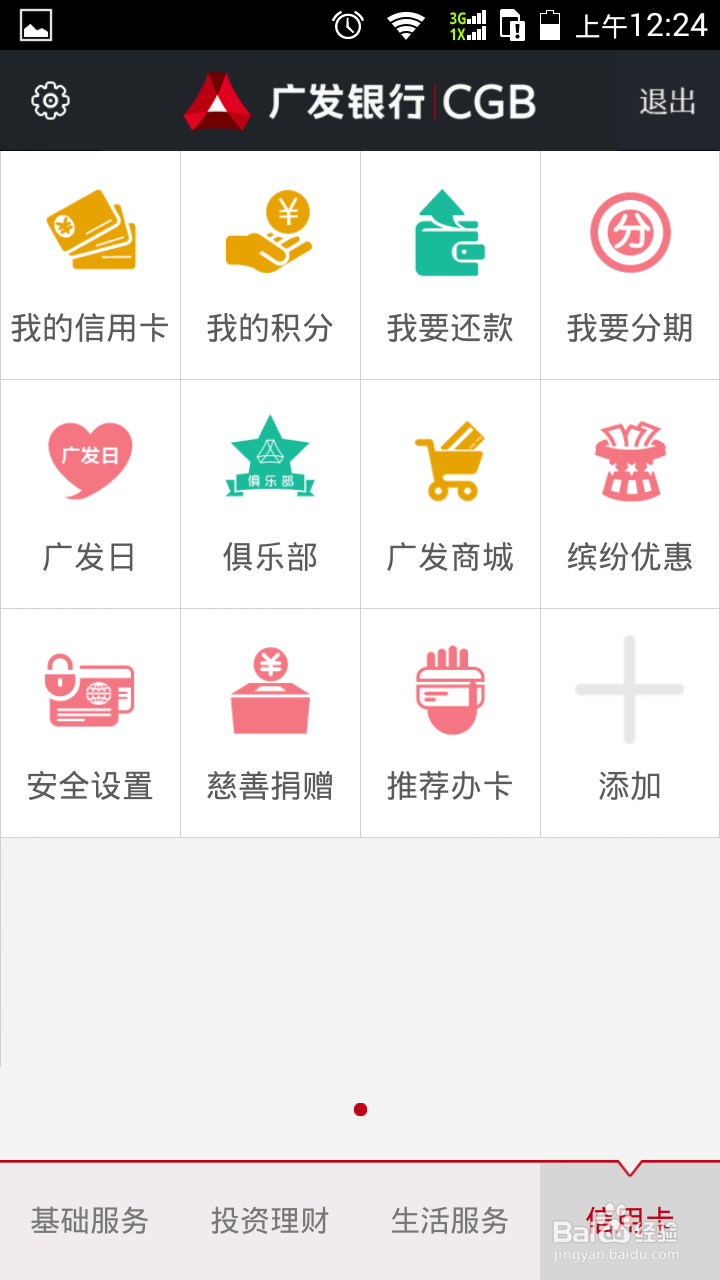The image size is (720, 1280).
Task: Check 我的积分 points
Action: [270, 266]
